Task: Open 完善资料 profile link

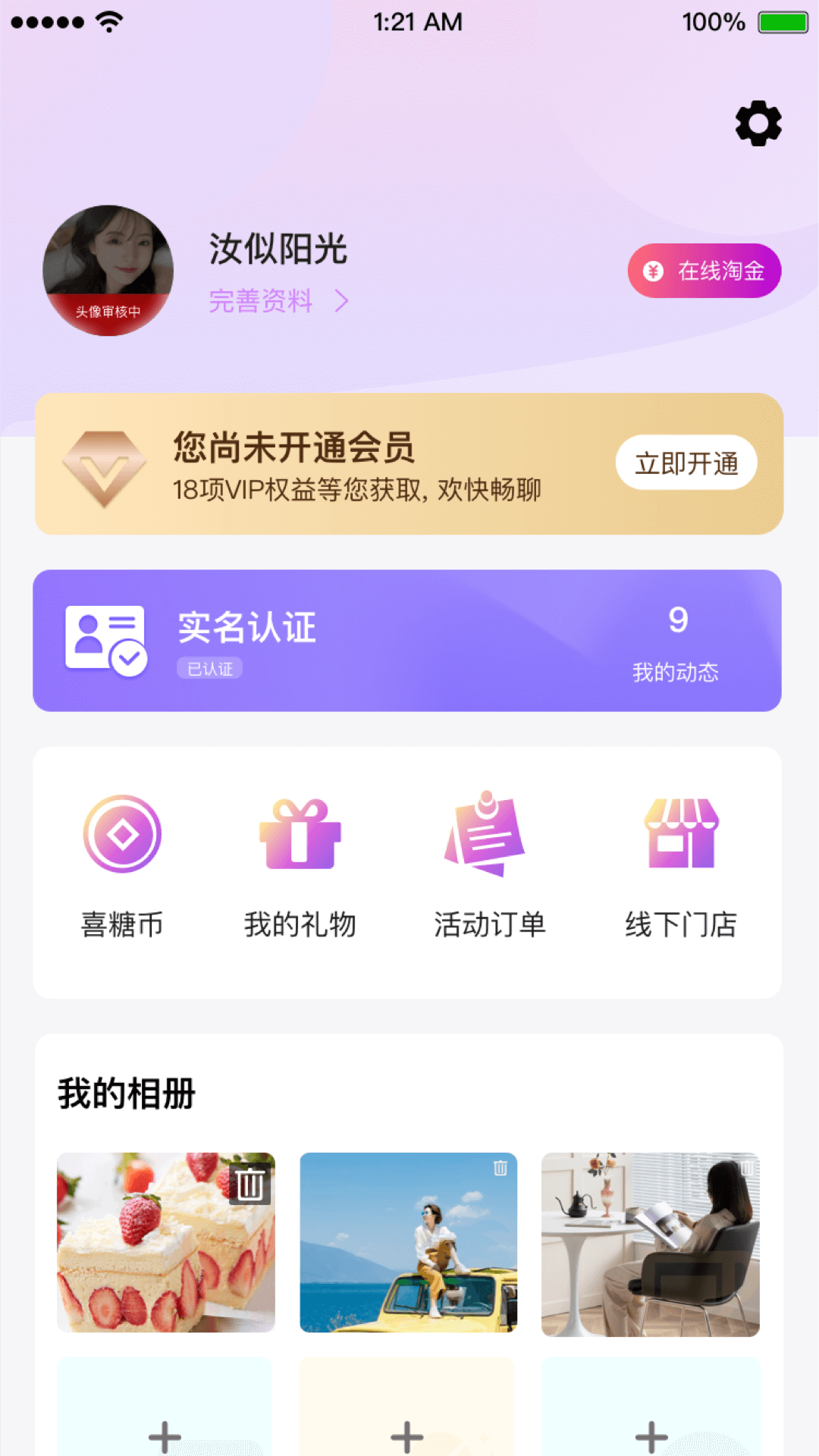Action: [262, 301]
